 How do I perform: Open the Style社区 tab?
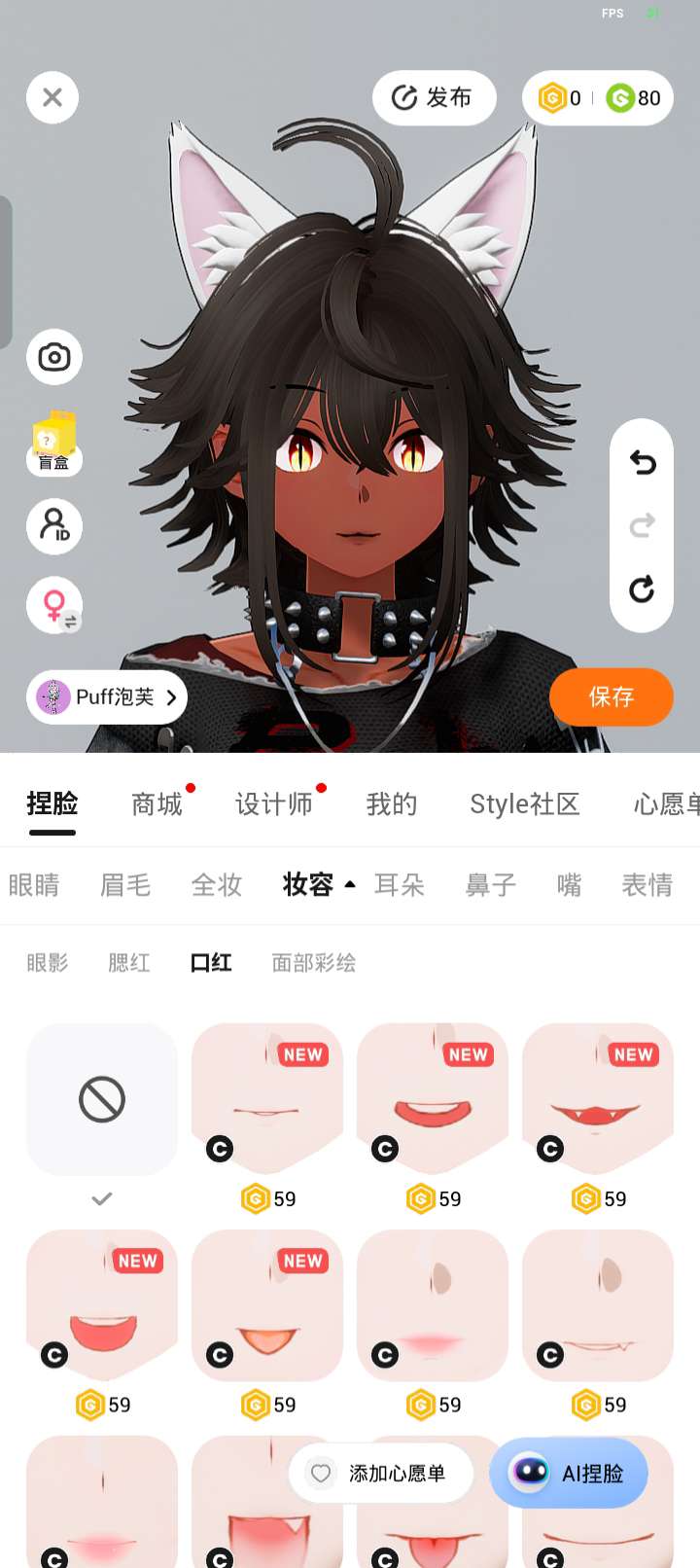[524, 803]
